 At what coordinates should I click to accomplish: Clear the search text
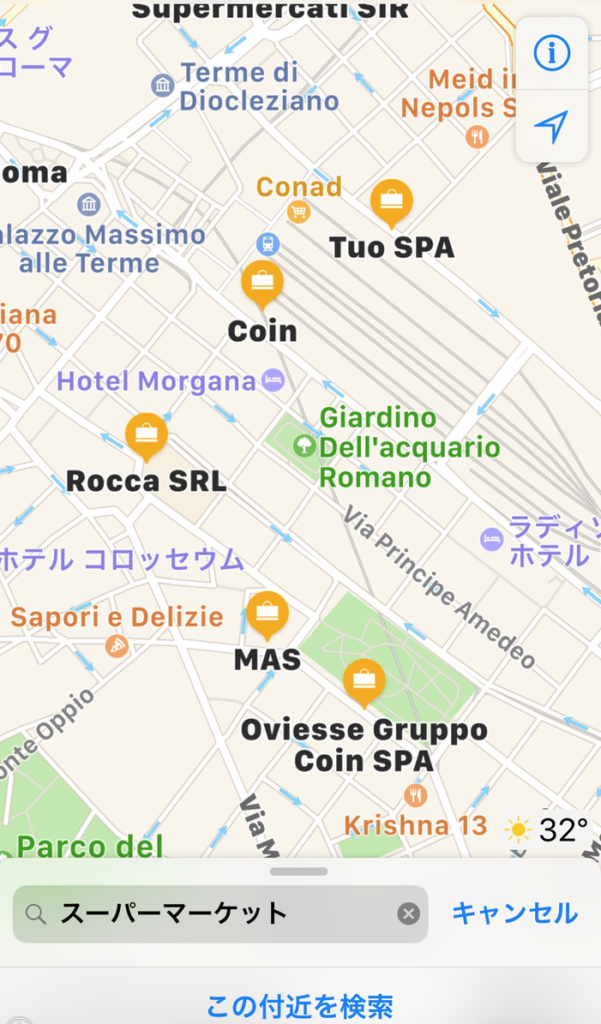click(408, 913)
